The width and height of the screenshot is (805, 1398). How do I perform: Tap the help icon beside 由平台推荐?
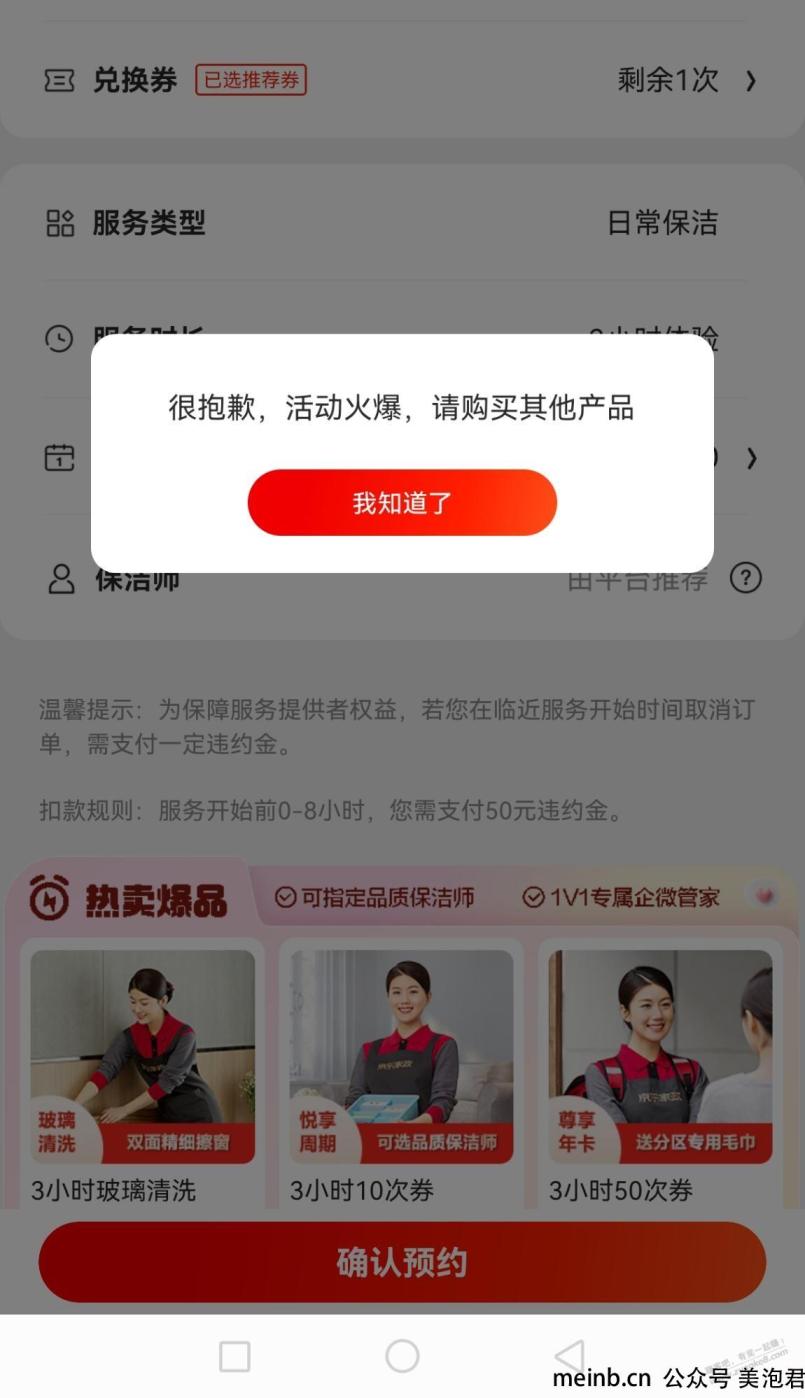745,578
